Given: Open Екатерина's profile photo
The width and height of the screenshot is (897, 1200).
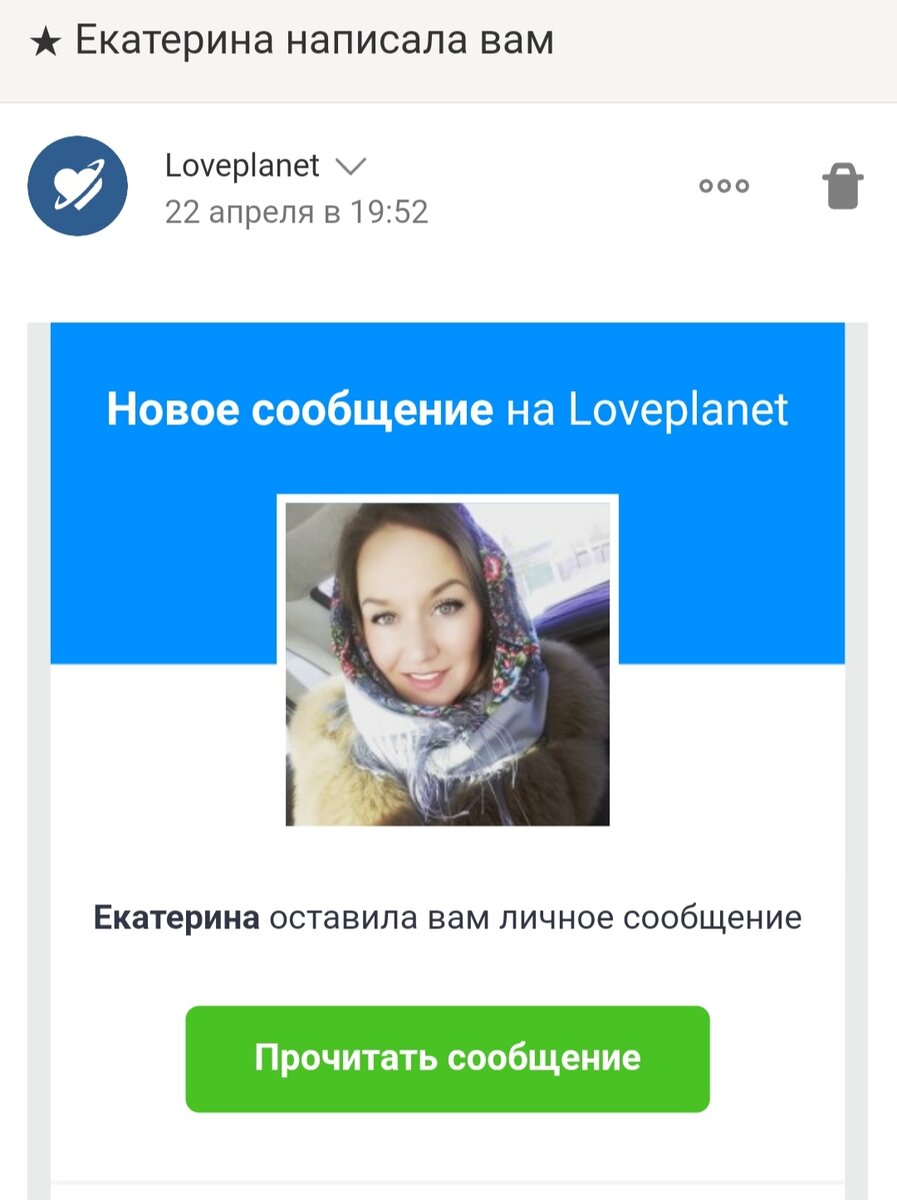Looking at the screenshot, I should coord(448,660).
